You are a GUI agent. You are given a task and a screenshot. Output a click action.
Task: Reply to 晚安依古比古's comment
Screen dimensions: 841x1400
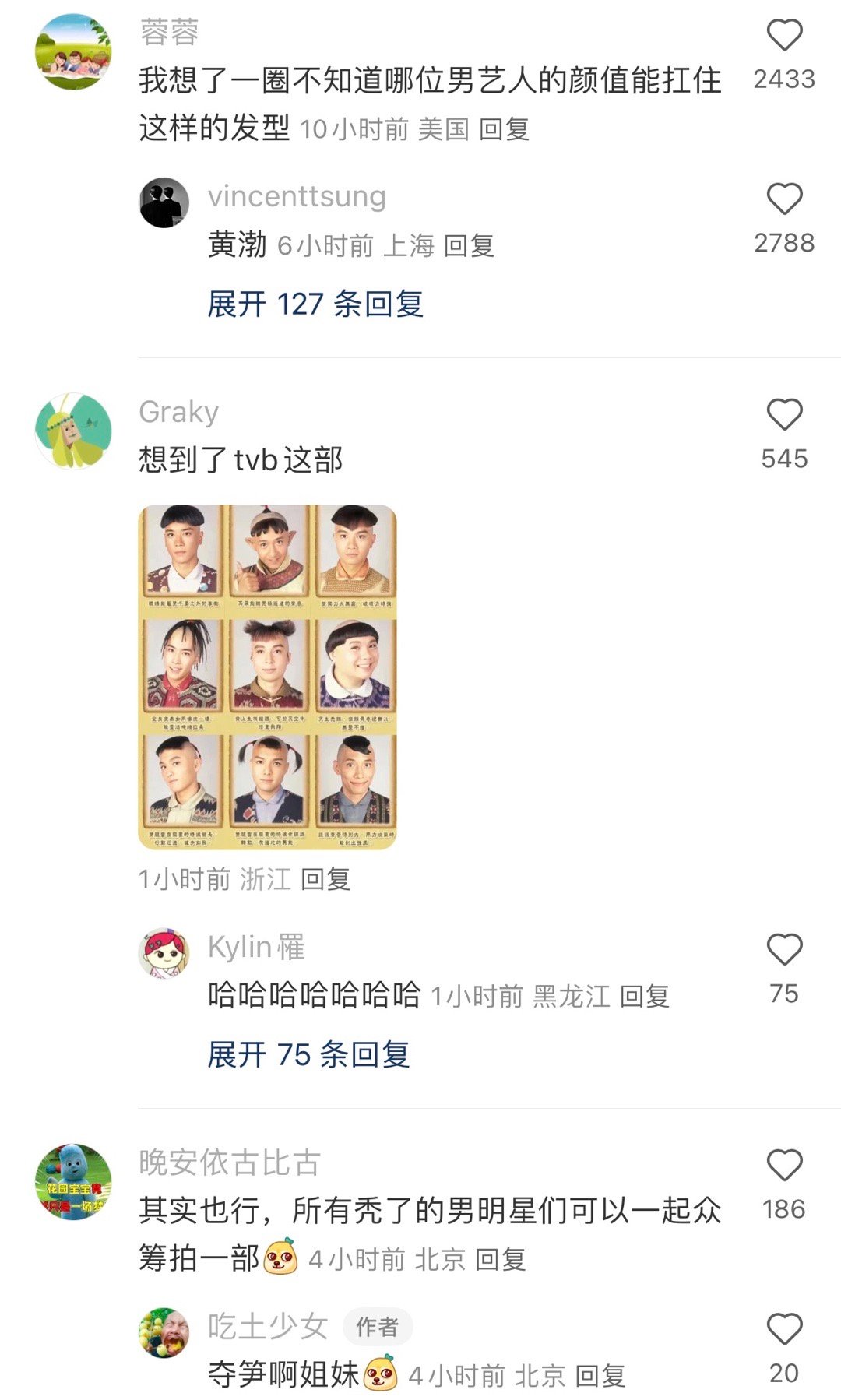pyautogui.click(x=500, y=1259)
